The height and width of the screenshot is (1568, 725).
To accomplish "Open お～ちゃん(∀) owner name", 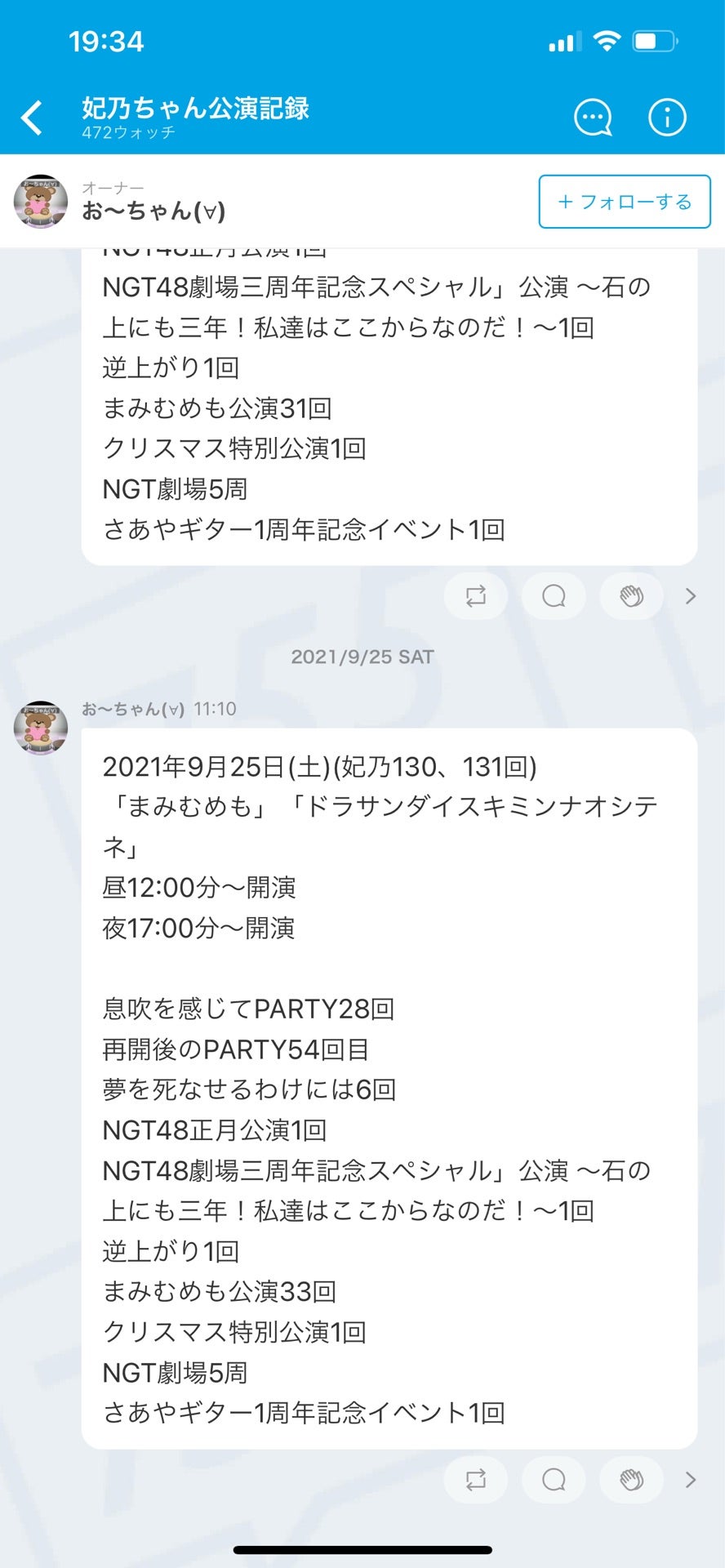I will coord(151,210).
